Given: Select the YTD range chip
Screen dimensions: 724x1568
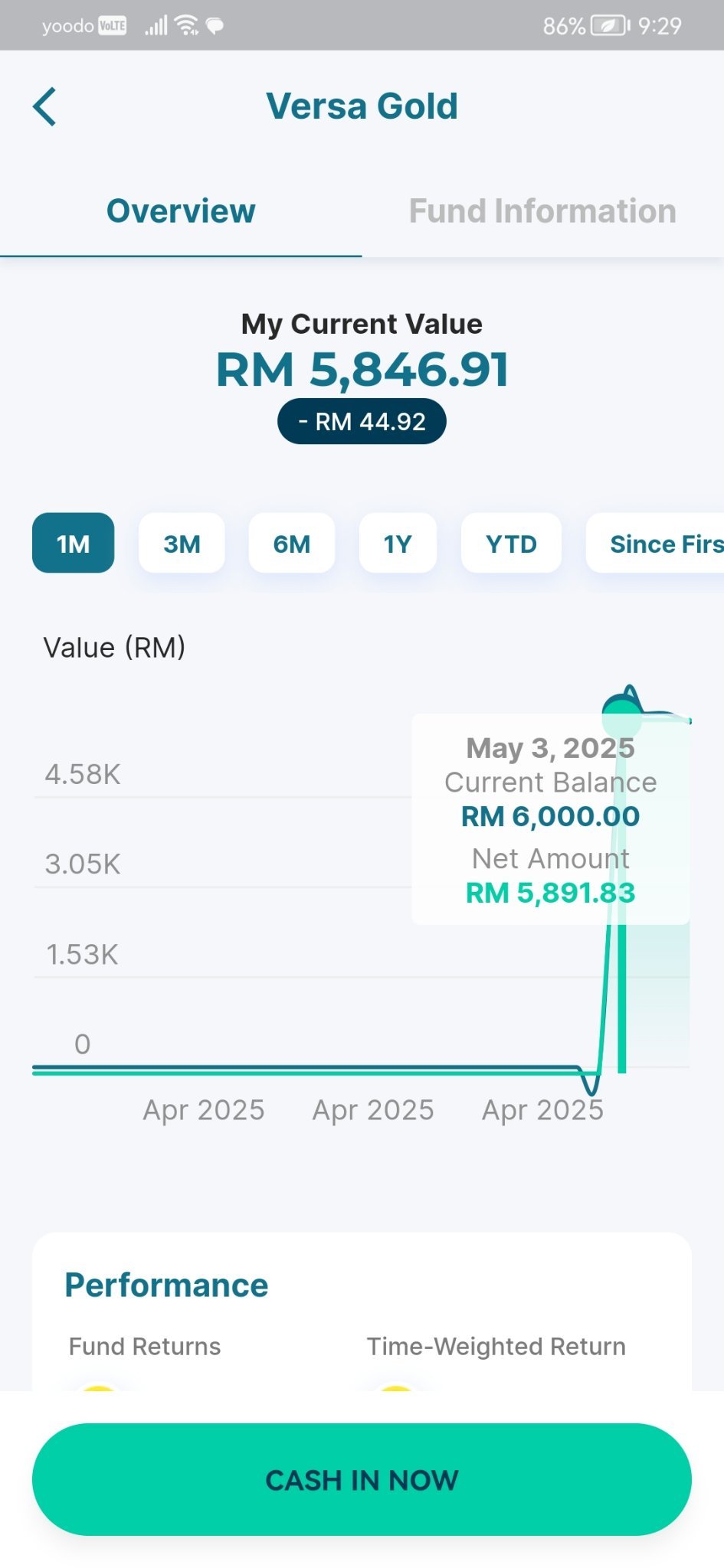Looking at the screenshot, I should tap(511, 544).
